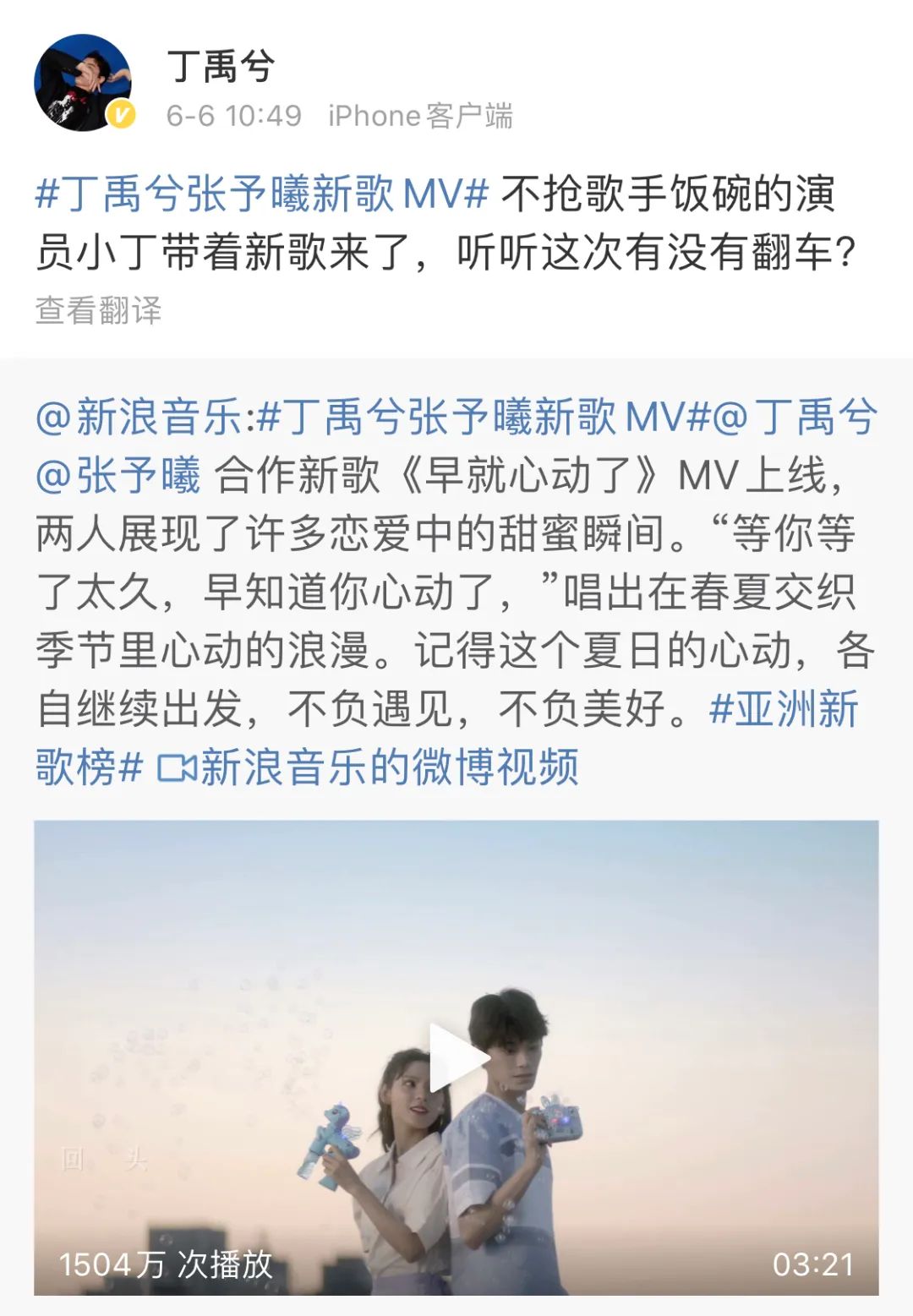Open 查看翻译 to translate the post
Screen dimensions: 913x1316
98,310
